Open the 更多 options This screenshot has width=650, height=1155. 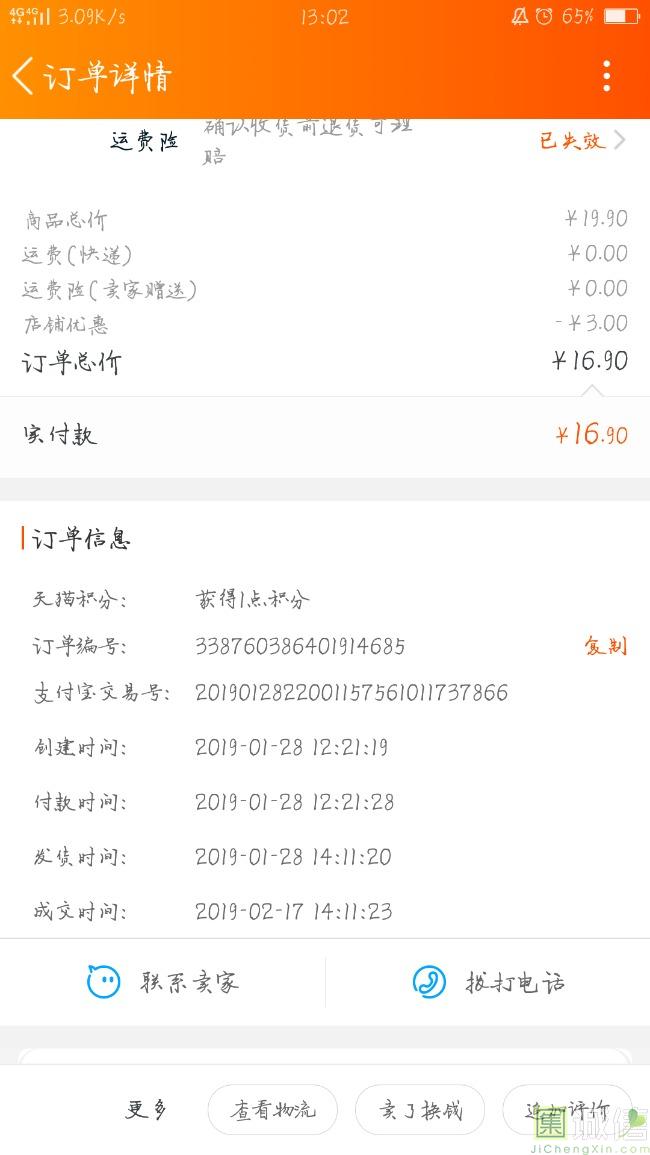[146, 1109]
